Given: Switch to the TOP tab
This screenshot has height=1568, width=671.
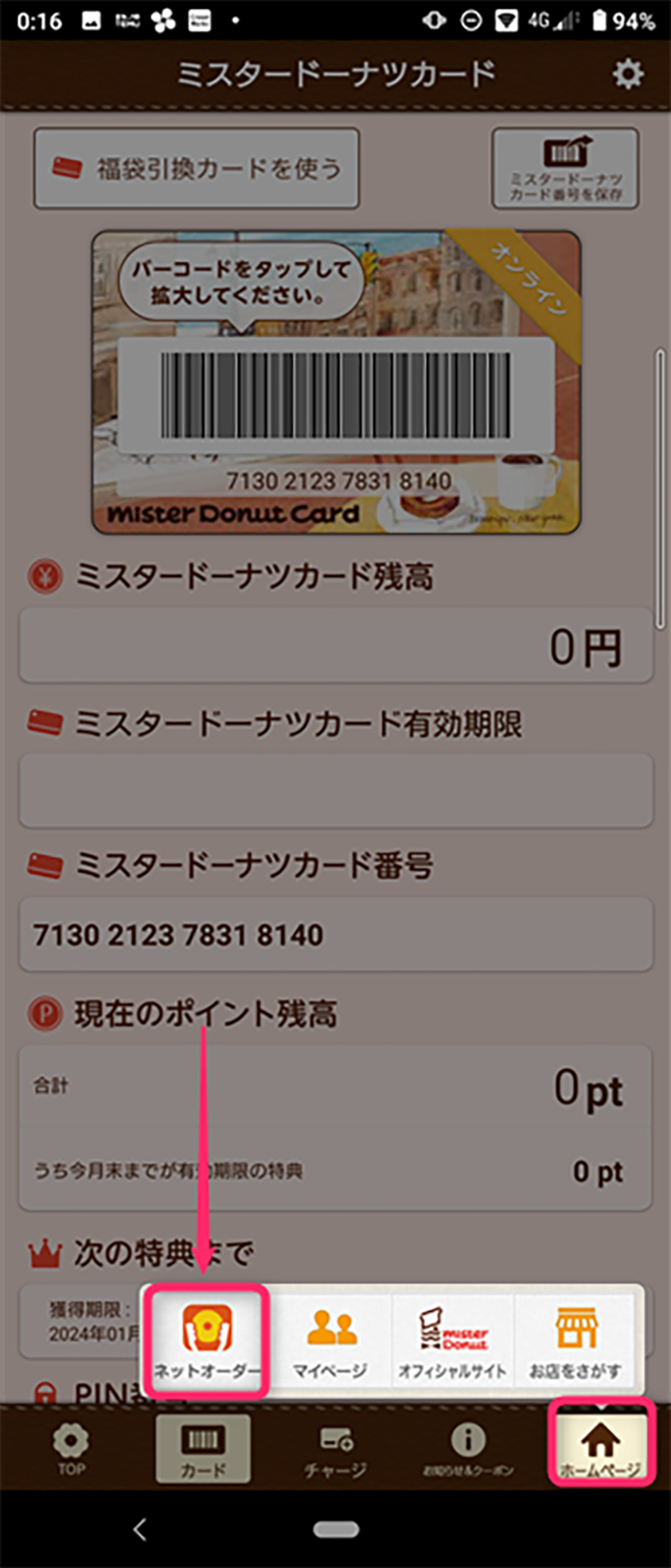Looking at the screenshot, I should (x=71, y=1448).
